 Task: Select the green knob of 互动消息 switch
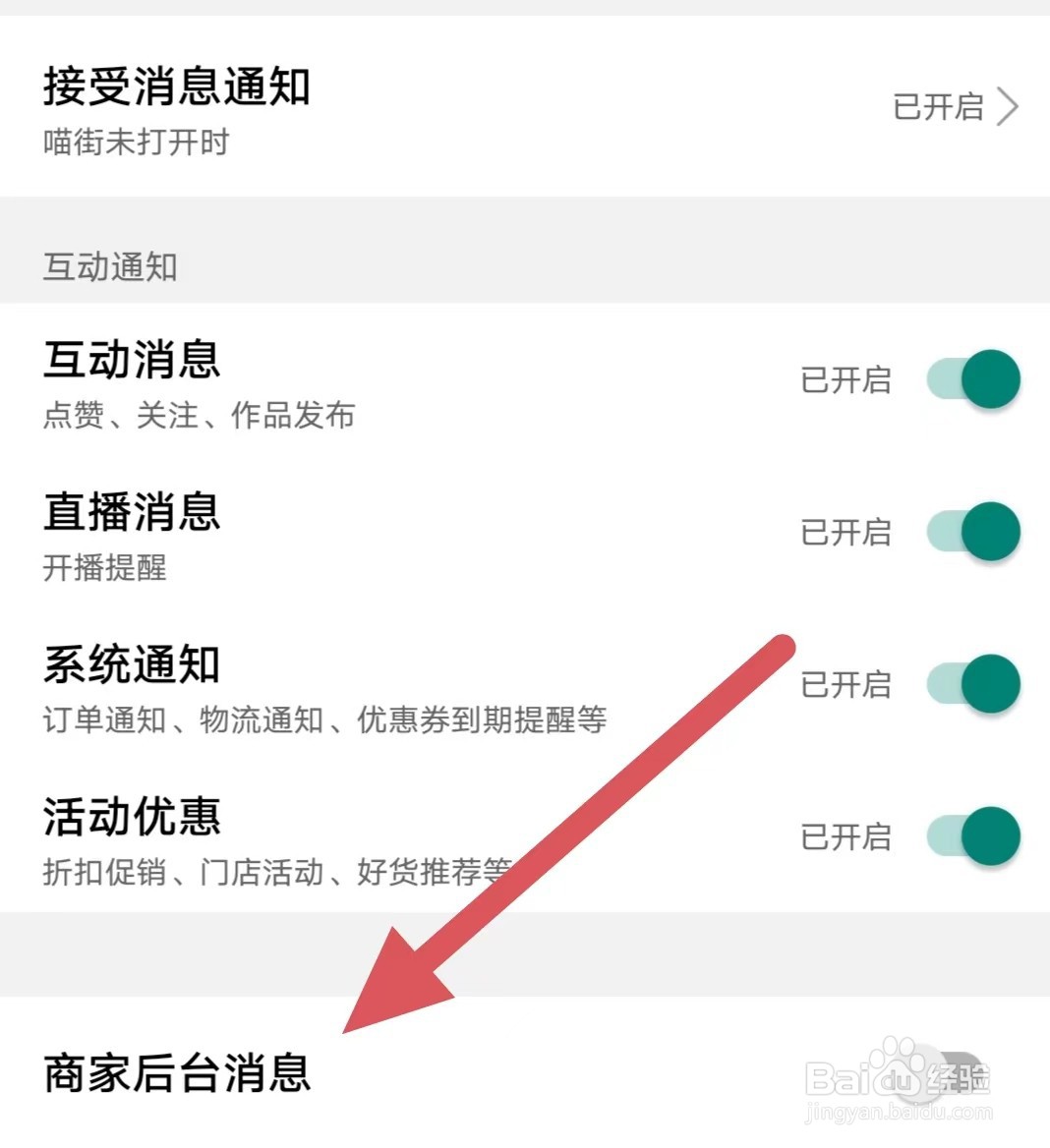(988, 378)
